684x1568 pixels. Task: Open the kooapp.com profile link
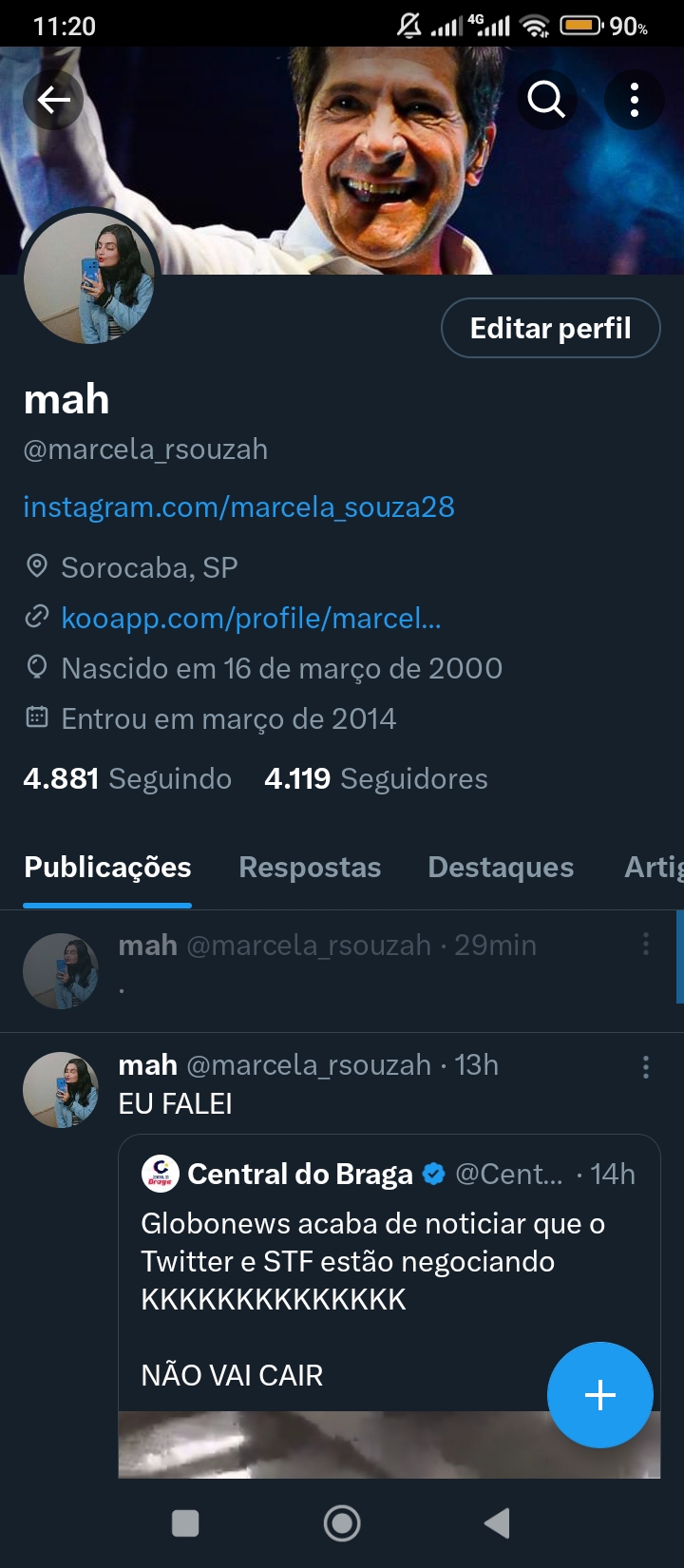[251, 619]
